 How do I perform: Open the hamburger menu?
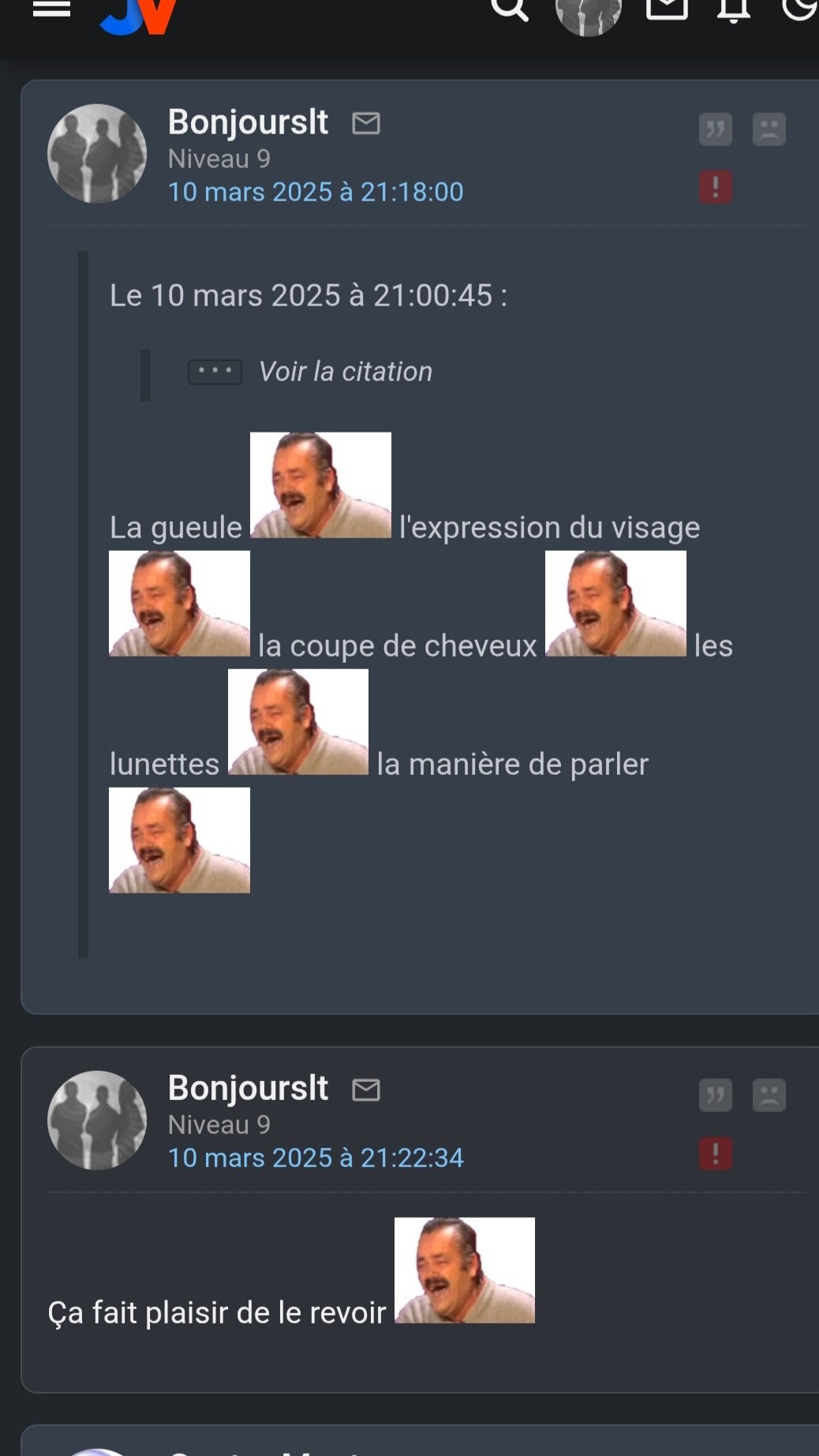[x=51, y=8]
